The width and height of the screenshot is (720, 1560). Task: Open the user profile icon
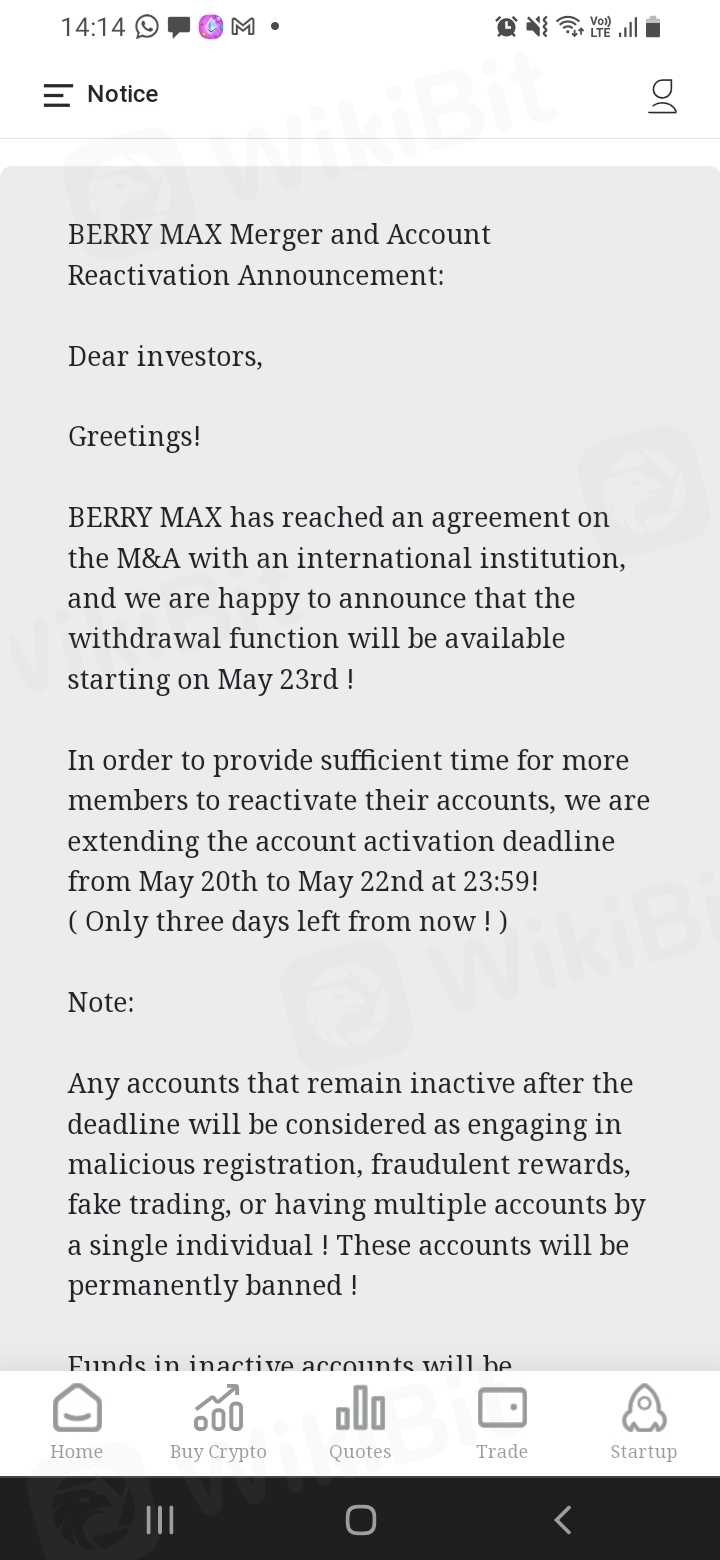point(662,96)
